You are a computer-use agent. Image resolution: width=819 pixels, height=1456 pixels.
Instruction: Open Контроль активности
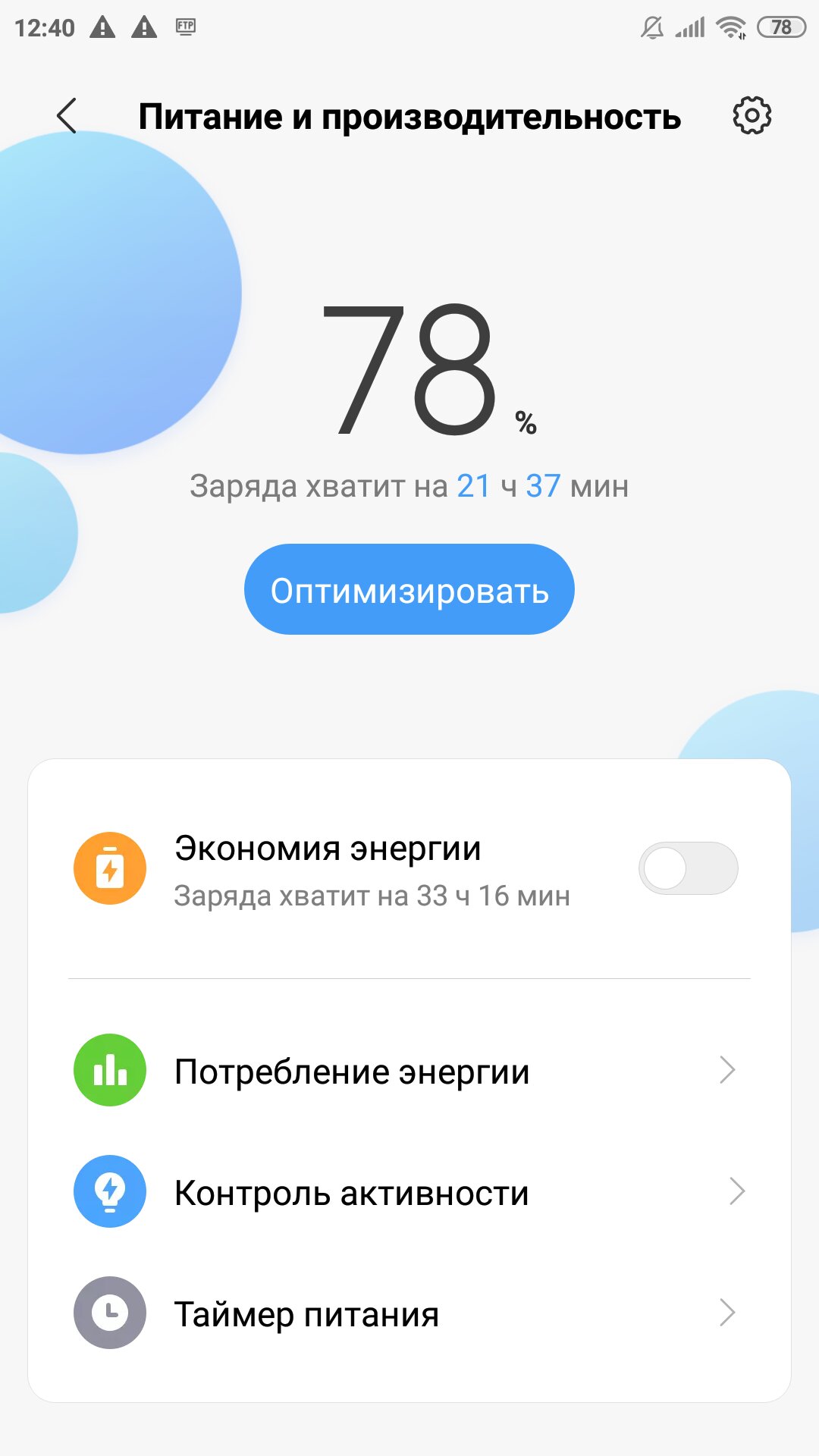(x=409, y=1191)
